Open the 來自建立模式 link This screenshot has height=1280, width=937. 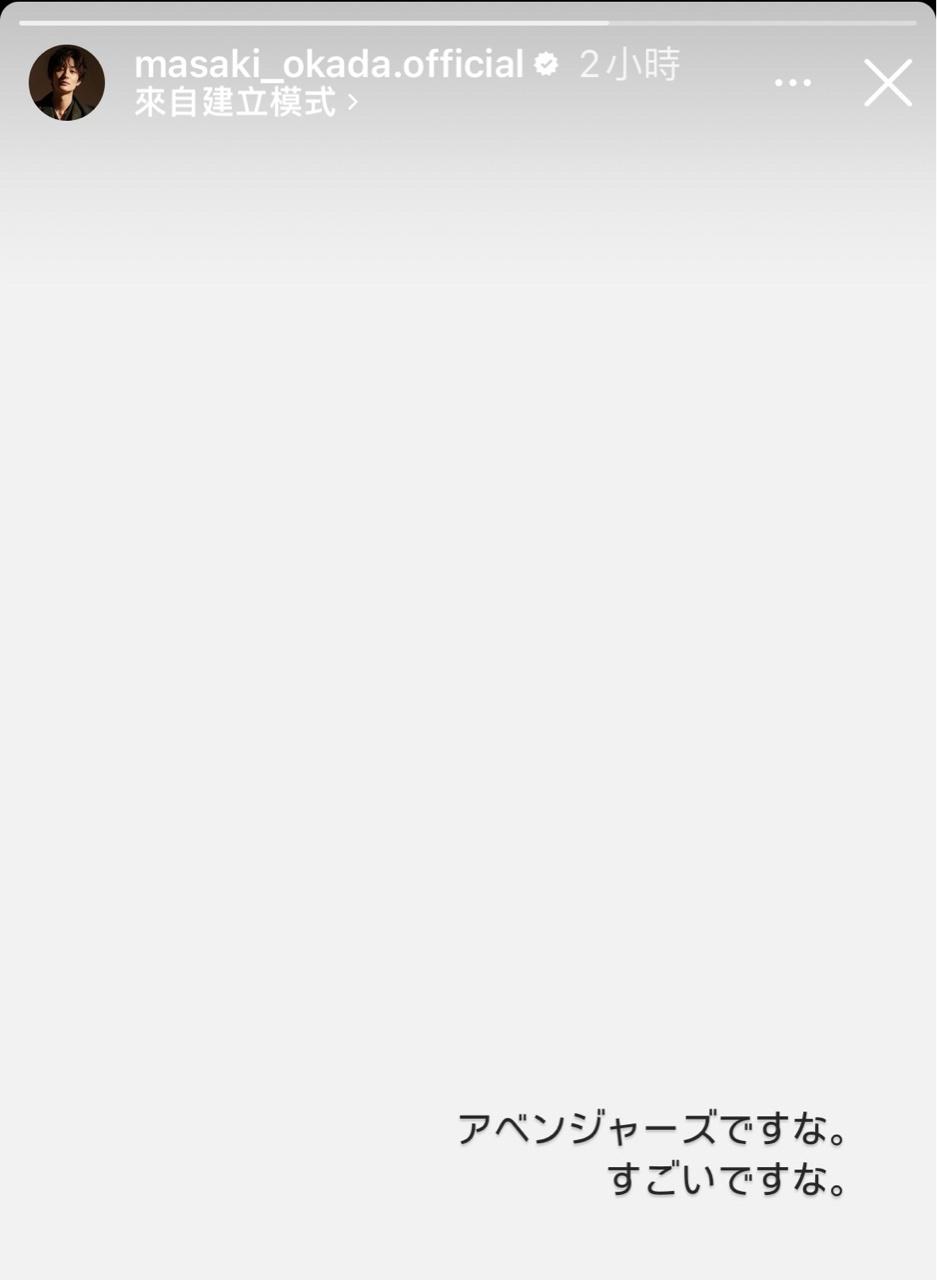(245, 102)
